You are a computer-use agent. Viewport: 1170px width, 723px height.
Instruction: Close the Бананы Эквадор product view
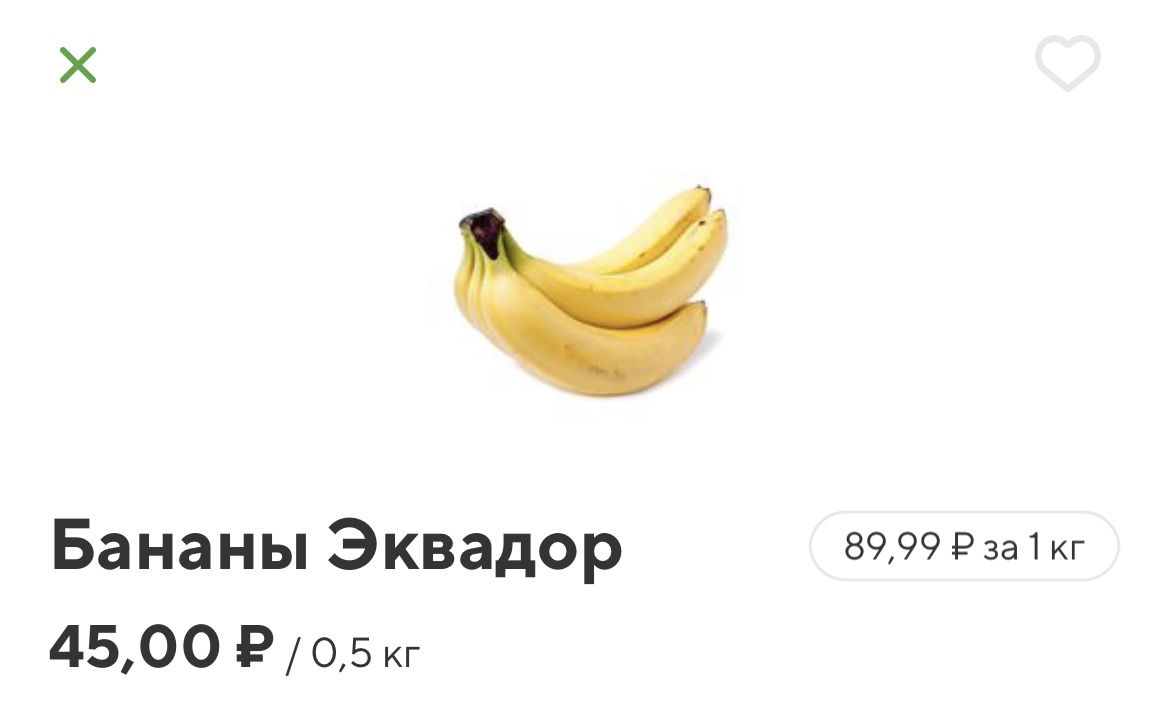[78, 65]
